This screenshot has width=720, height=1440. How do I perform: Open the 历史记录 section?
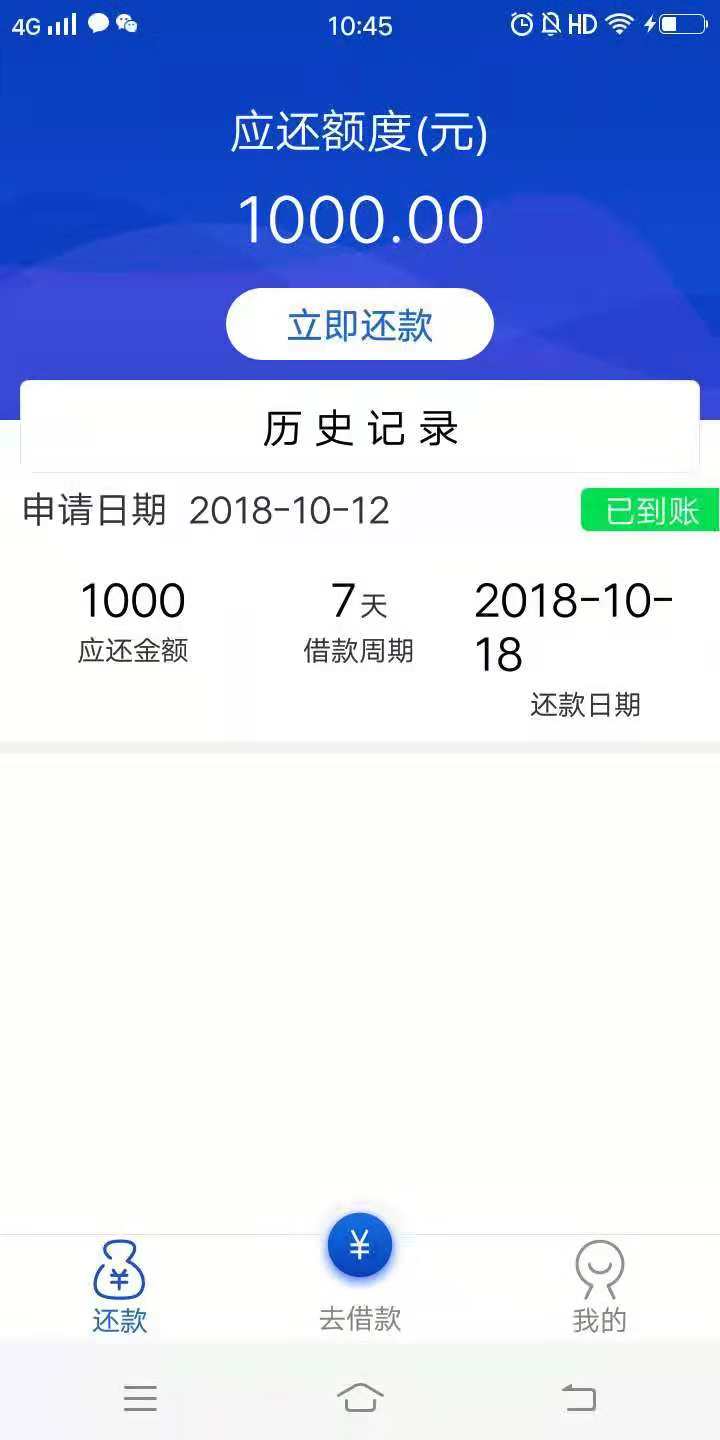click(x=360, y=427)
